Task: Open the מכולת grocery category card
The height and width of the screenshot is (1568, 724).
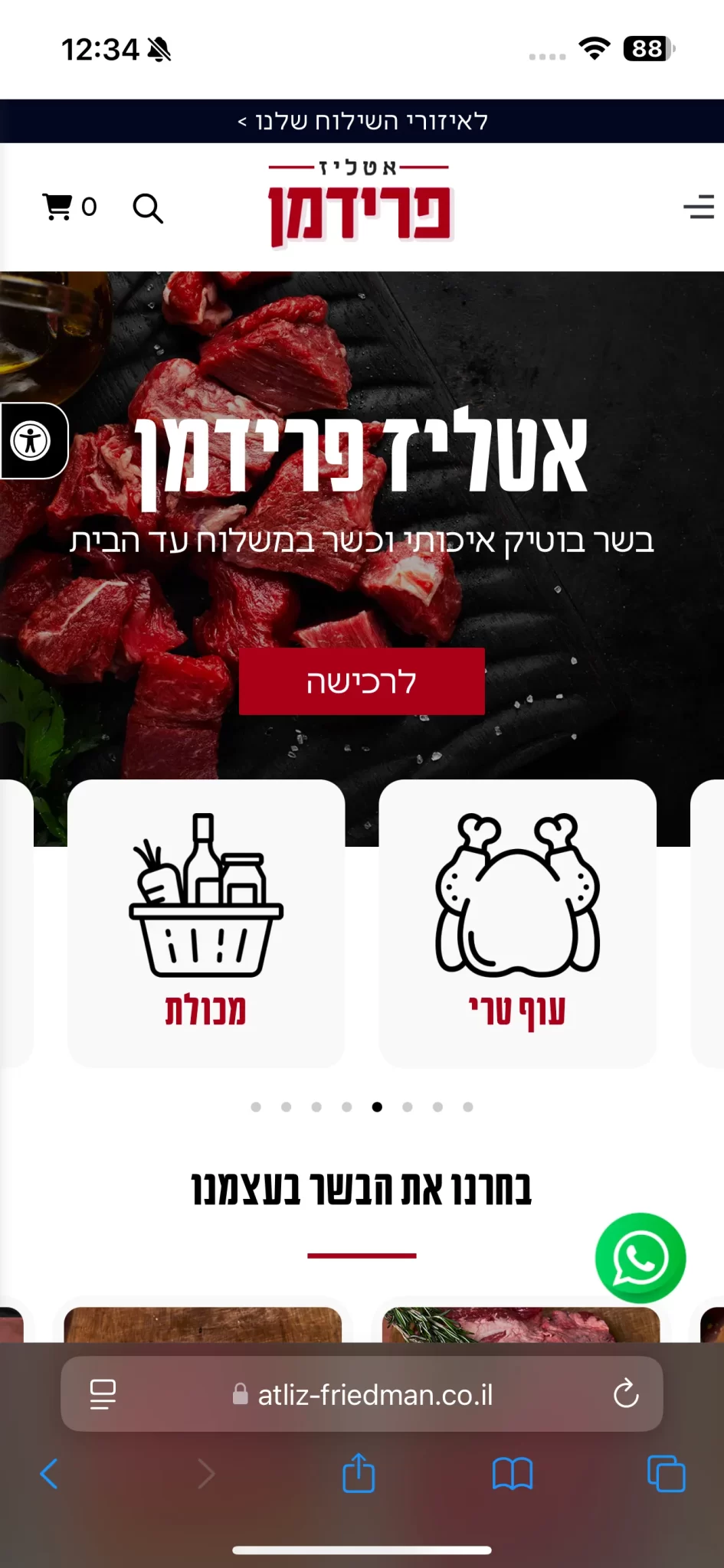Action: [x=205, y=923]
